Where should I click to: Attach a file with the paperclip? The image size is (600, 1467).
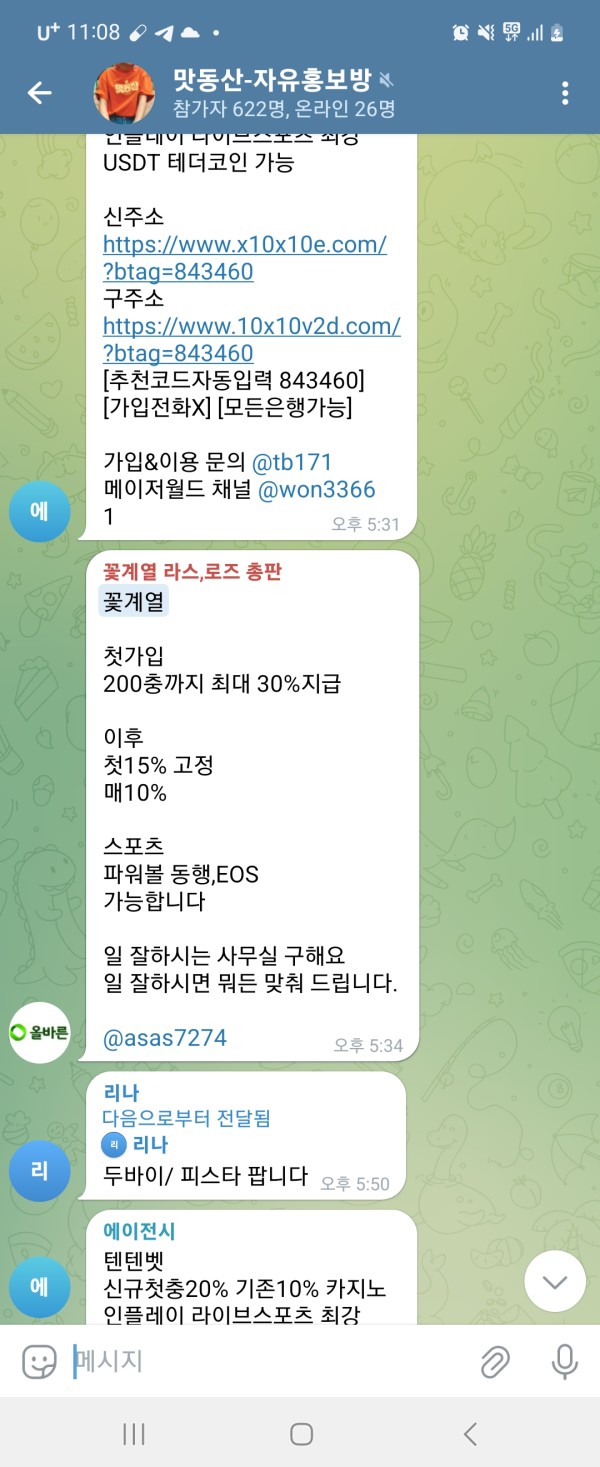click(x=495, y=1361)
